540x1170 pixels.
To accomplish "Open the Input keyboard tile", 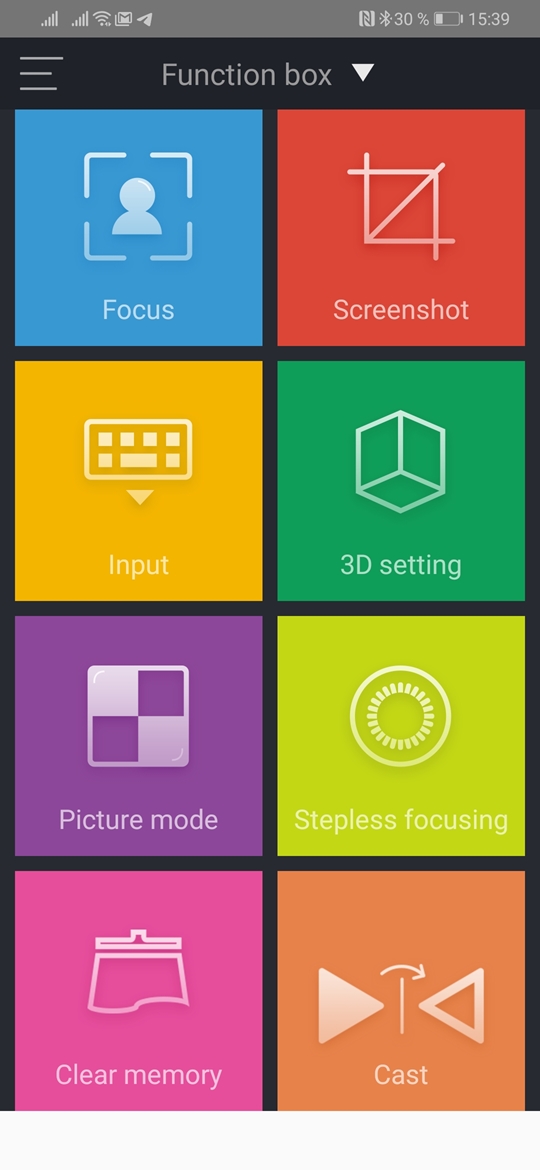I will point(139,481).
